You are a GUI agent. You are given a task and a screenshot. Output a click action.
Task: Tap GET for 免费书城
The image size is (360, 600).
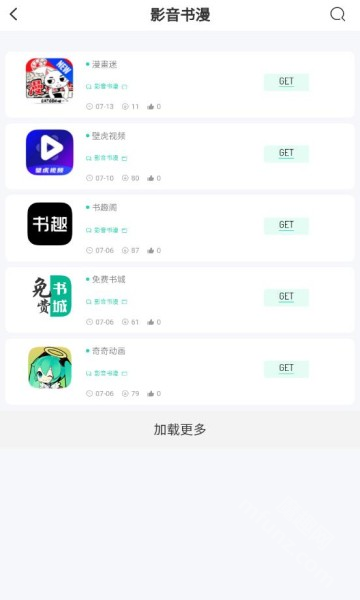[286, 297]
